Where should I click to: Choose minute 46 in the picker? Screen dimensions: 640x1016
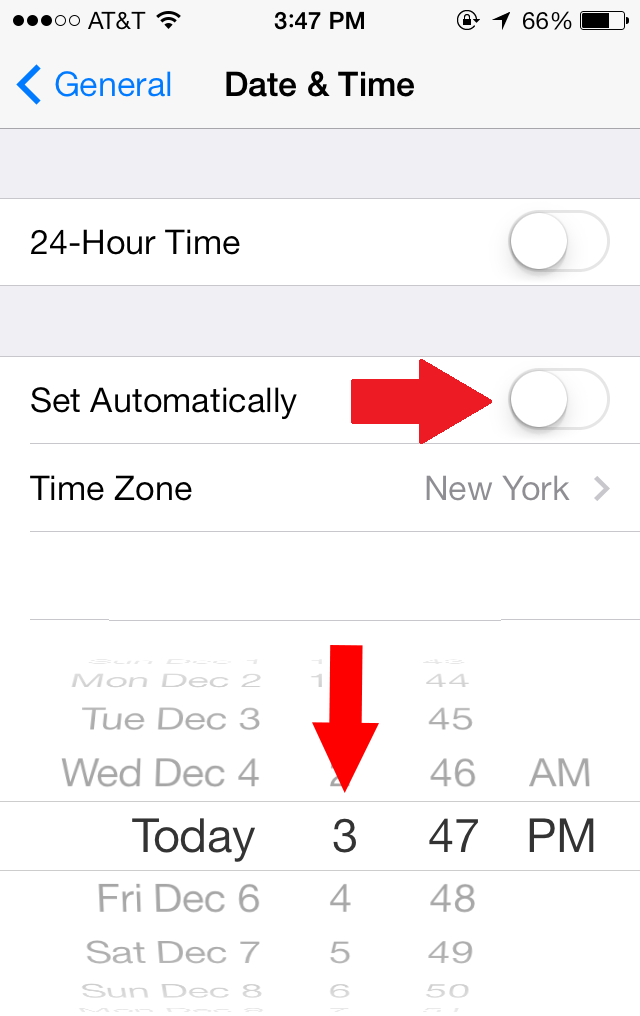(x=452, y=773)
